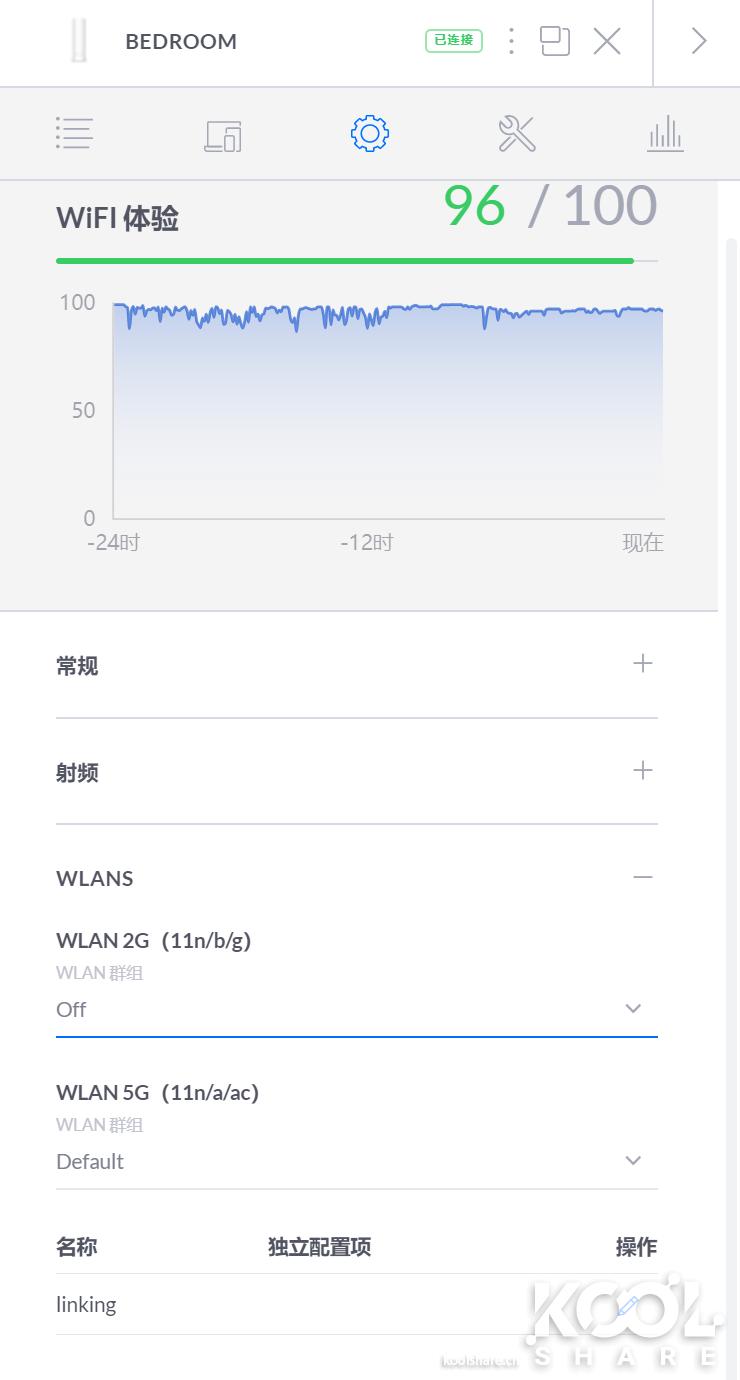Open the device Details tab list icon
Screen dimensions: 740x1380
(74, 133)
